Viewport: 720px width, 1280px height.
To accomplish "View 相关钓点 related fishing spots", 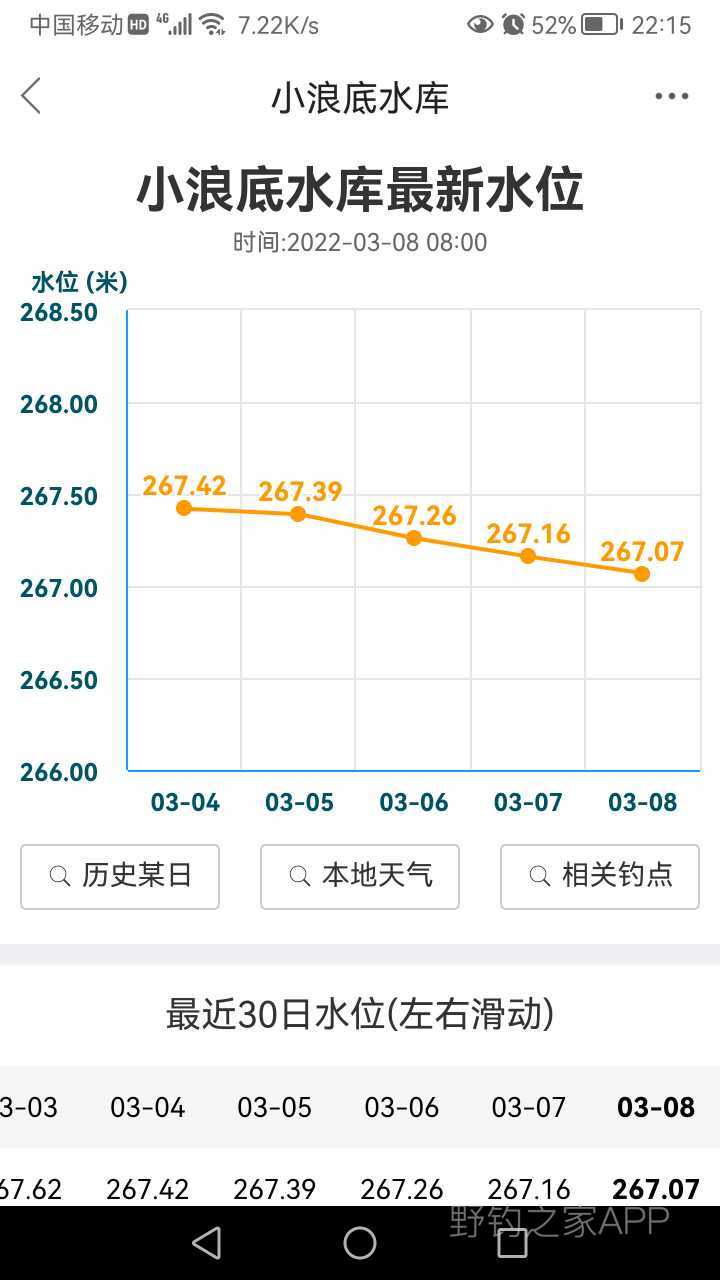I will point(600,876).
